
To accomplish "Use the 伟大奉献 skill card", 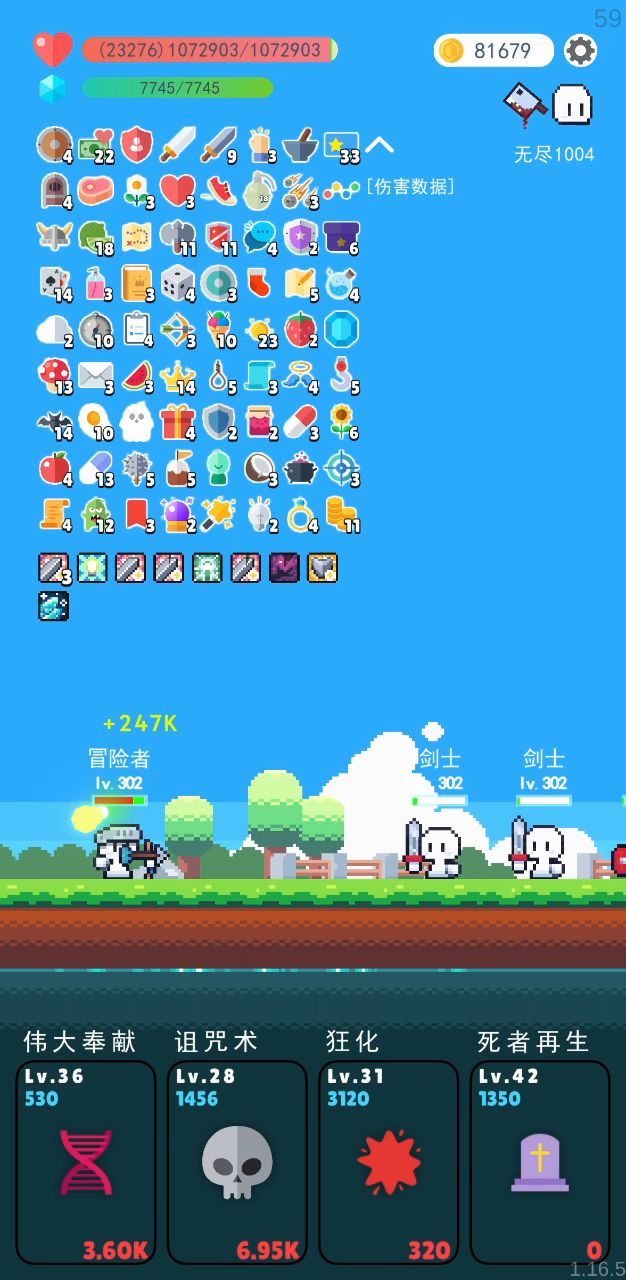I will (86, 1162).
